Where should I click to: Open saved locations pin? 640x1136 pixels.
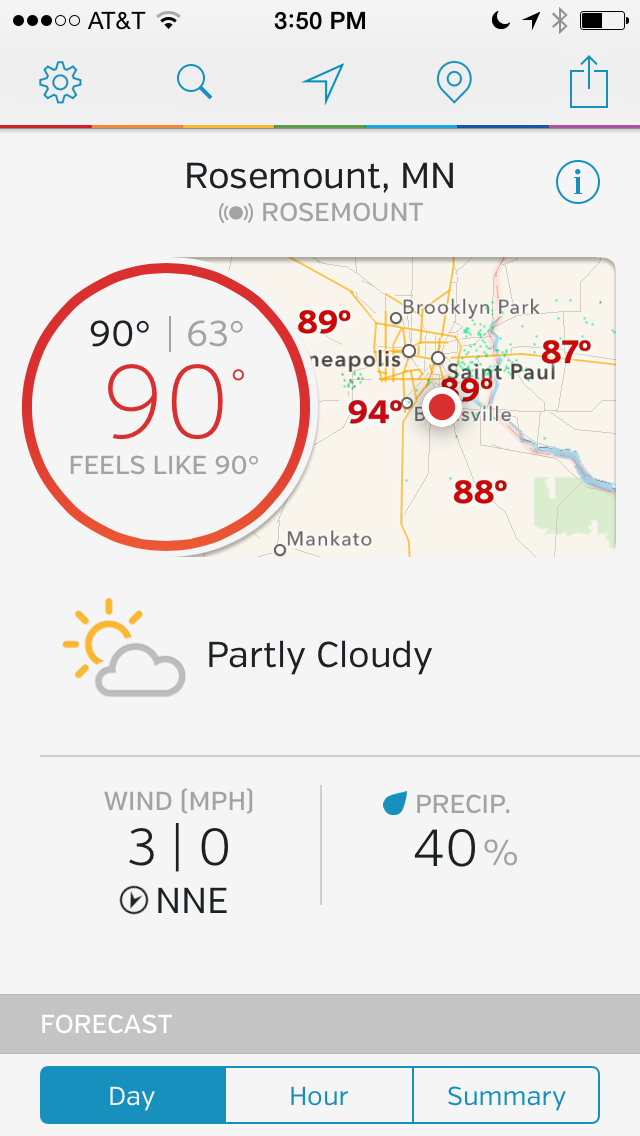454,82
